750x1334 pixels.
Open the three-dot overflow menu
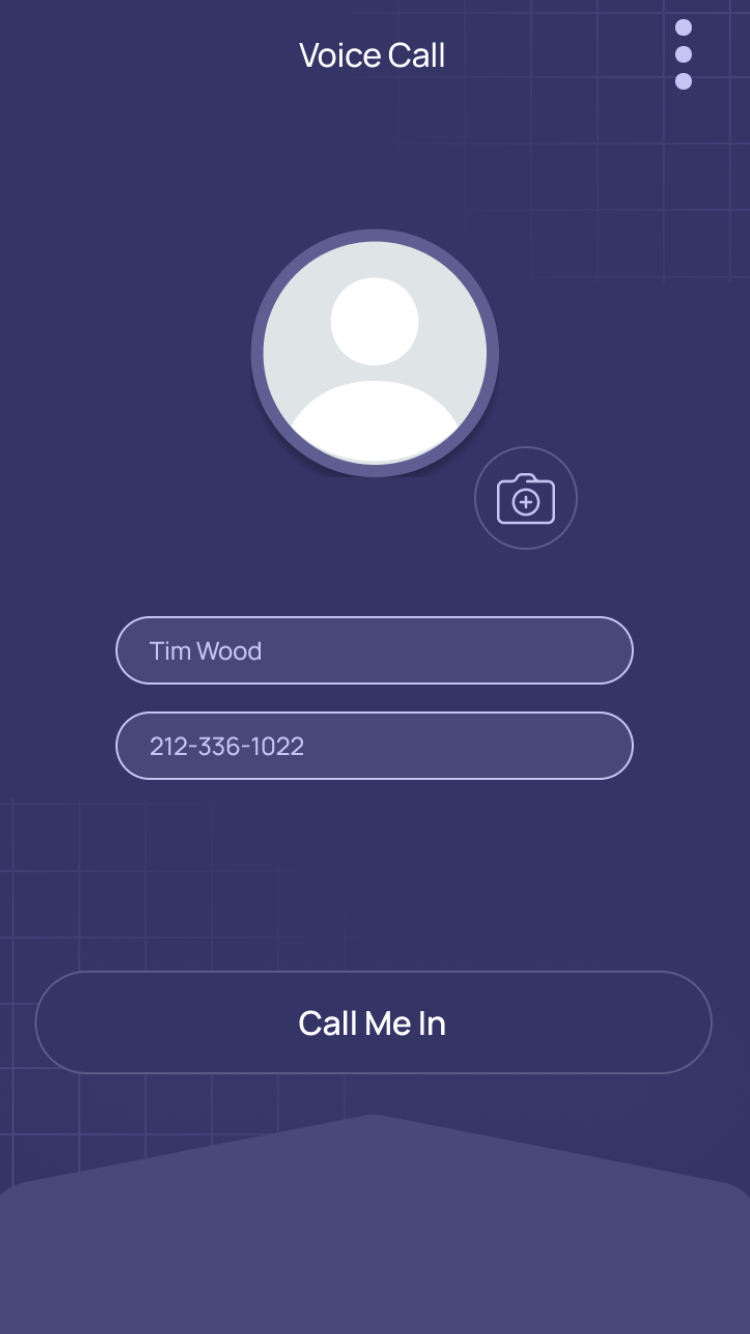683,54
